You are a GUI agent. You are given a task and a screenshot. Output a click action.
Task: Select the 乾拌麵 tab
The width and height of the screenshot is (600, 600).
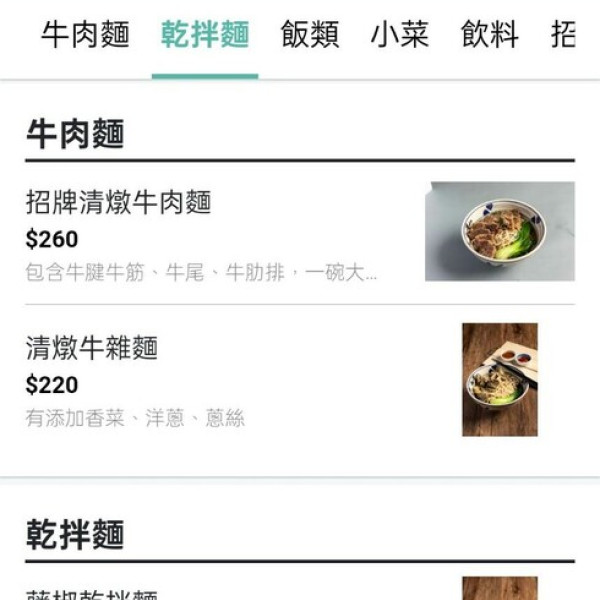205,35
